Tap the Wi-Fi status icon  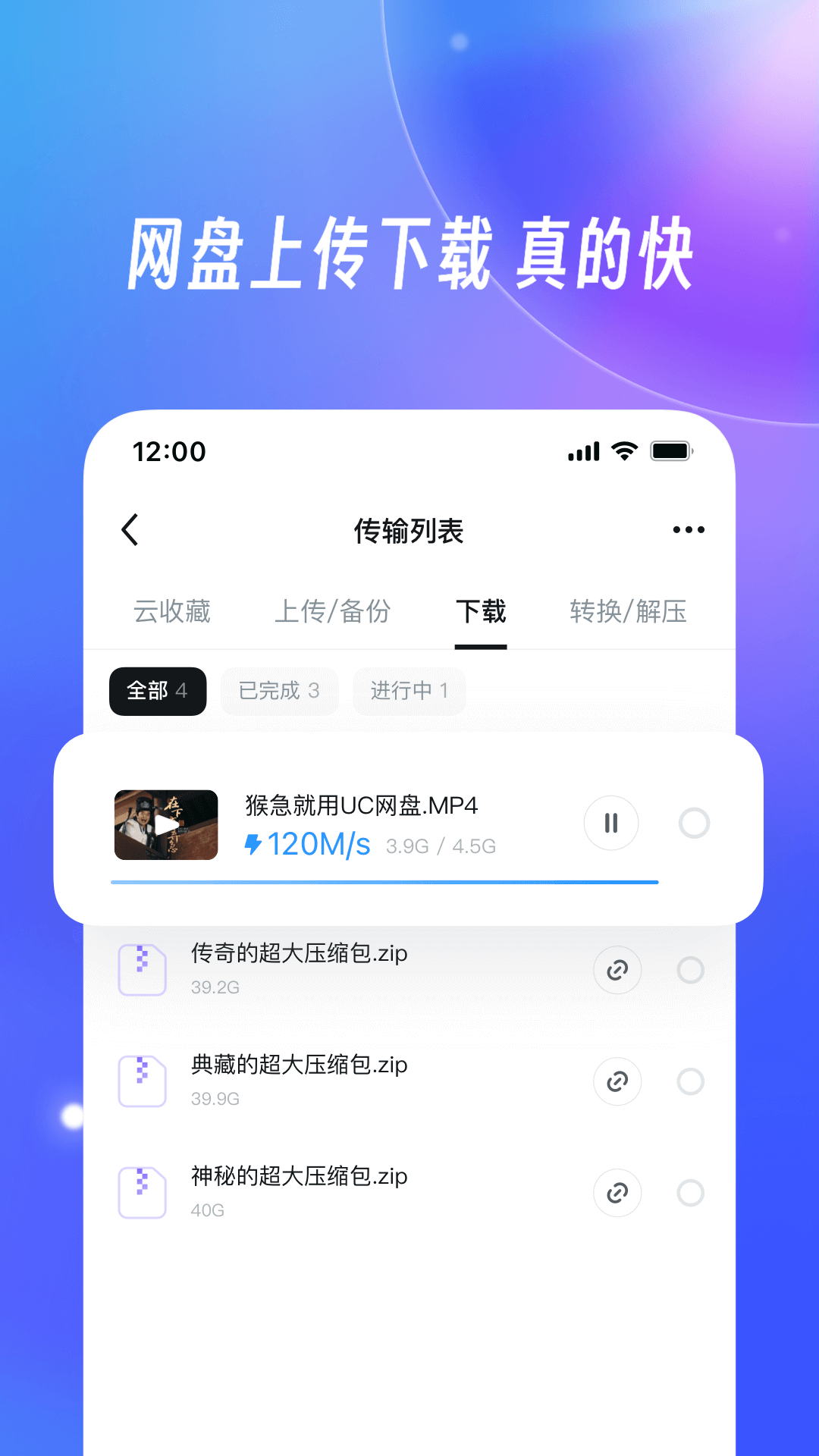(x=621, y=450)
